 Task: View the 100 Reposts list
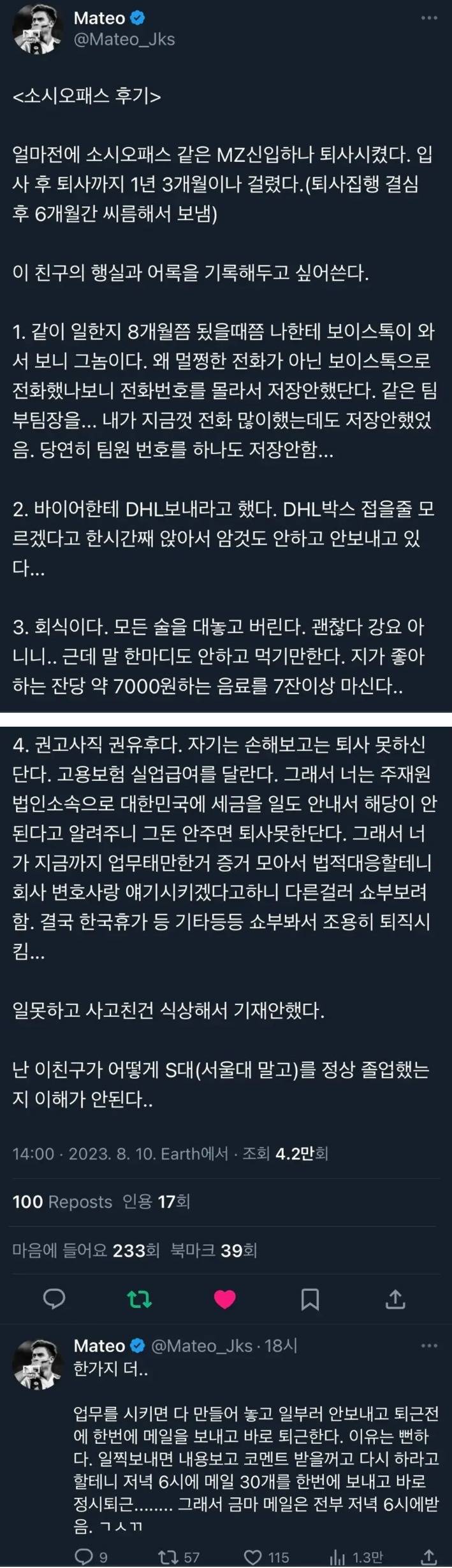click(x=62, y=1202)
